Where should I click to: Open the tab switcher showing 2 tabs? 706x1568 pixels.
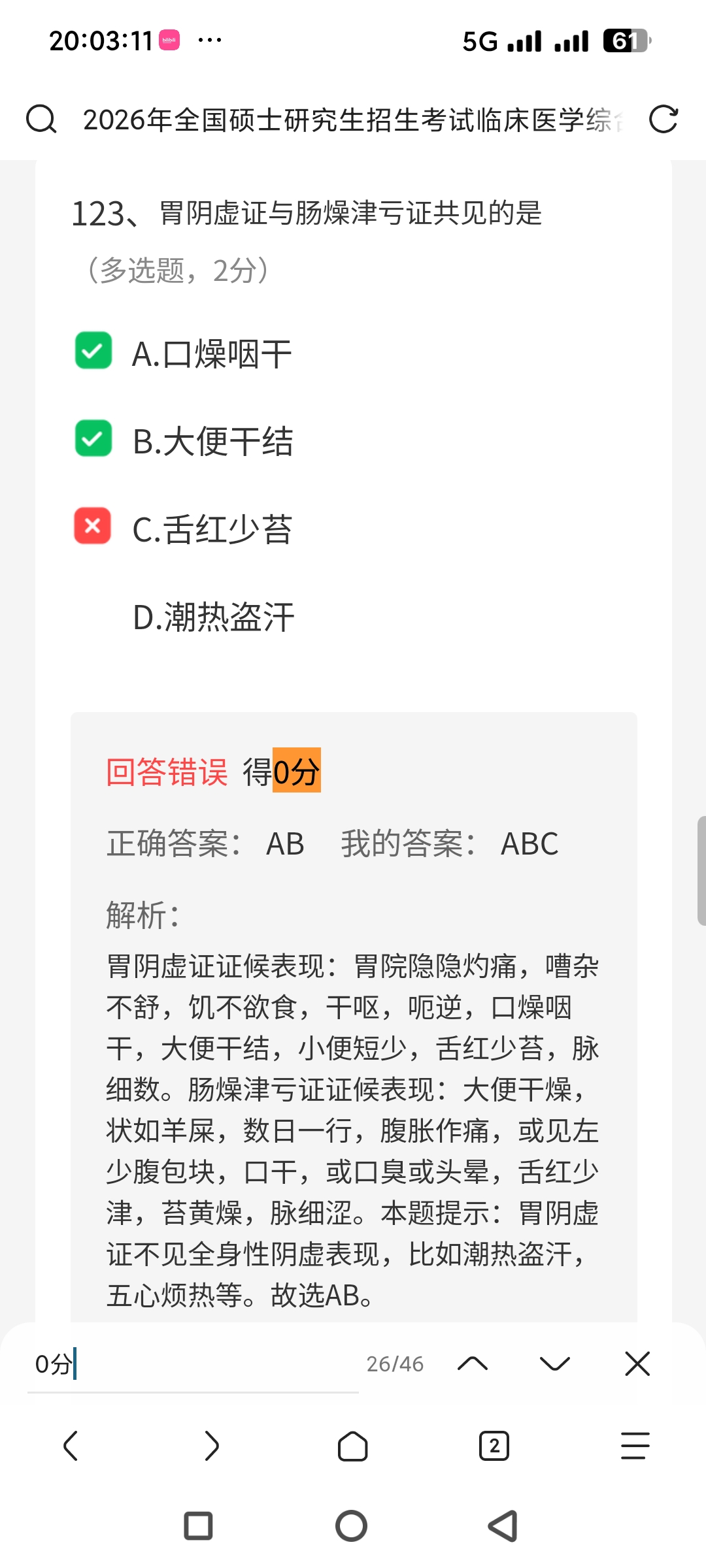pos(494,1446)
